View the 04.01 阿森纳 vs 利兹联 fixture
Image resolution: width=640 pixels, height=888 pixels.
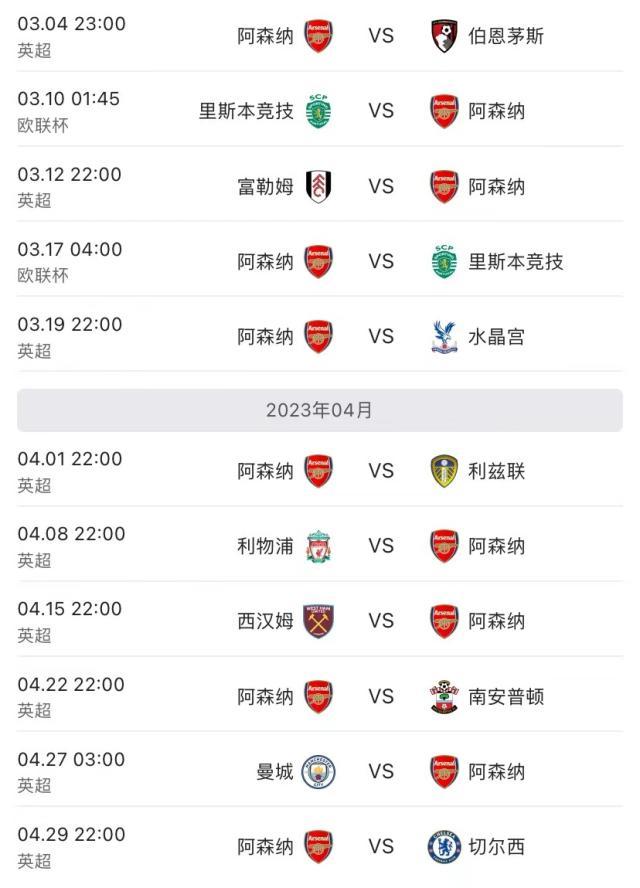point(380,471)
